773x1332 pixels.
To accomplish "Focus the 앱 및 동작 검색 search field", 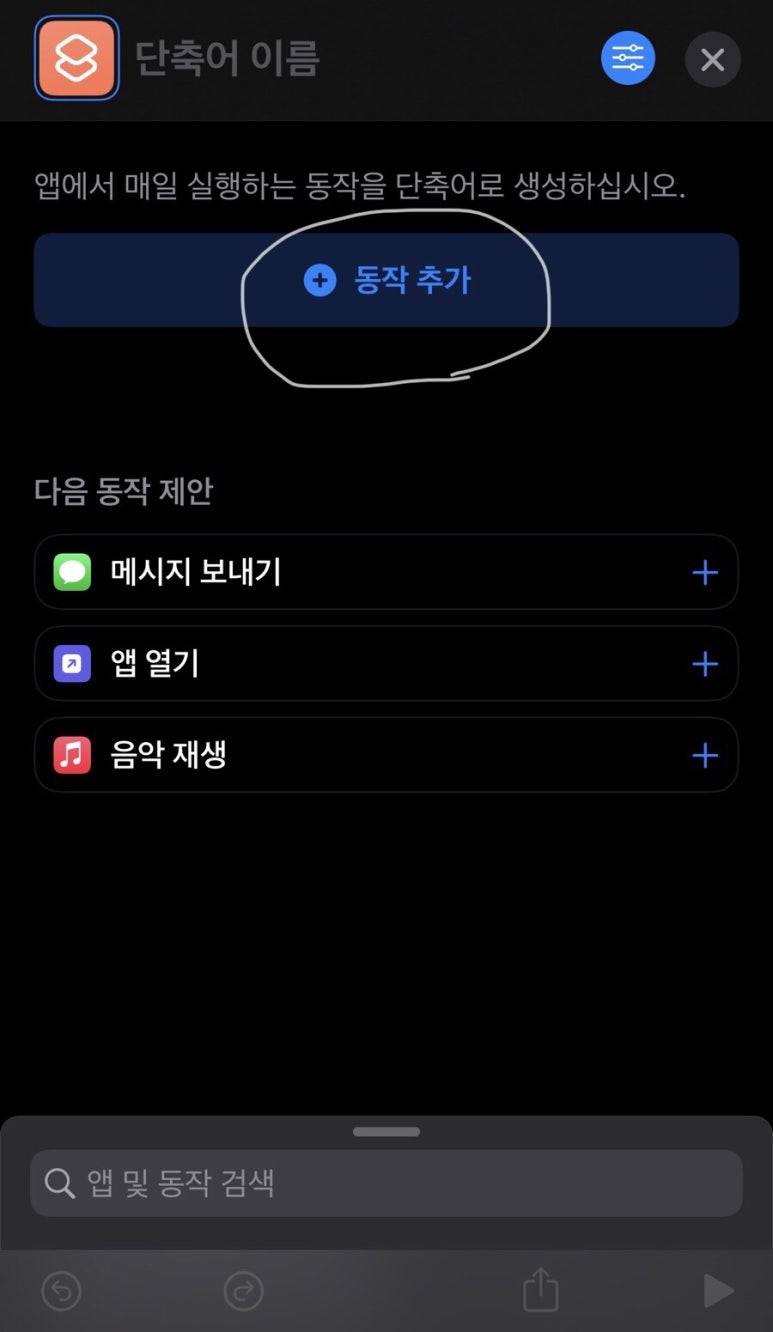I will click(x=387, y=1184).
